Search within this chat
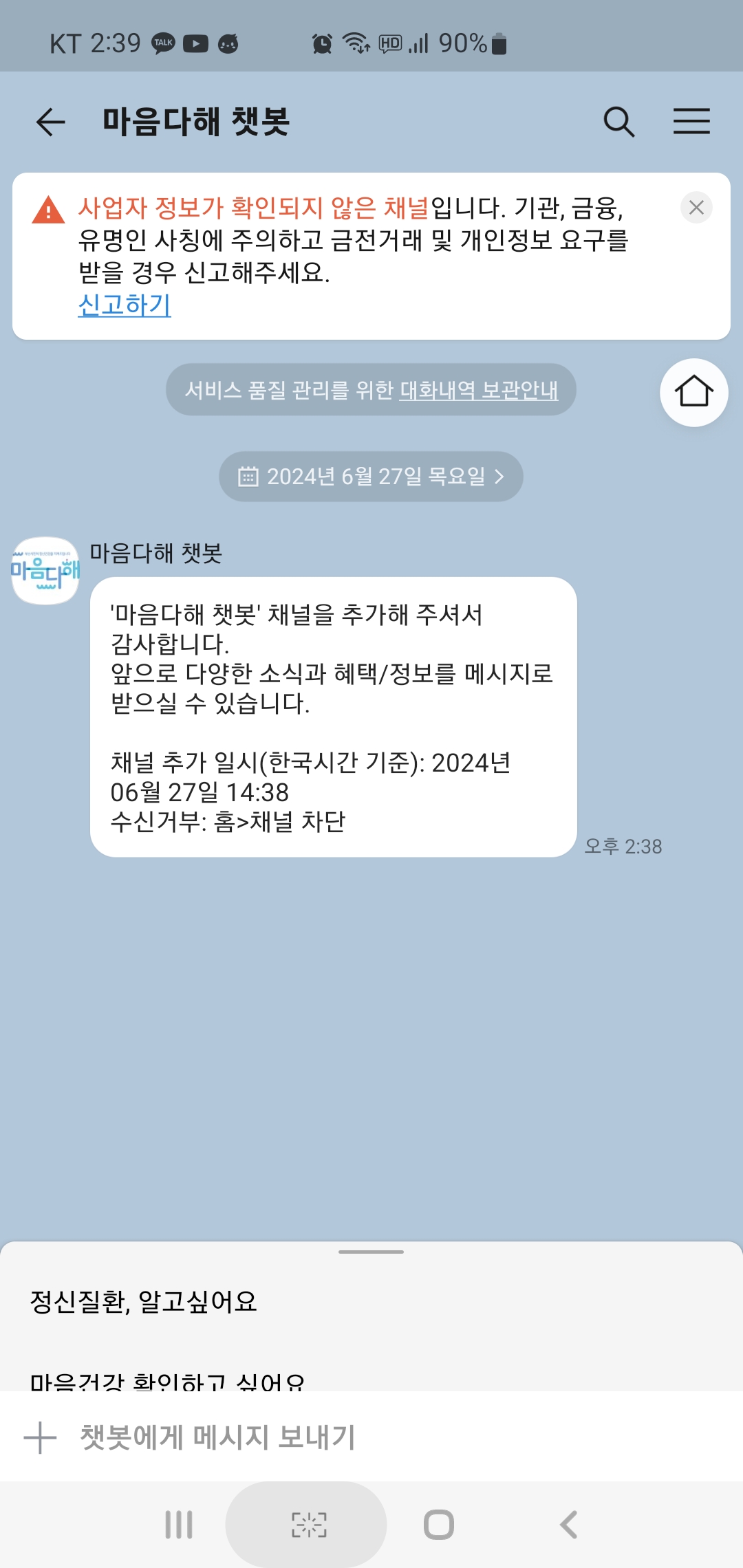This screenshot has height=1568, width=743. tap(618, 122)
